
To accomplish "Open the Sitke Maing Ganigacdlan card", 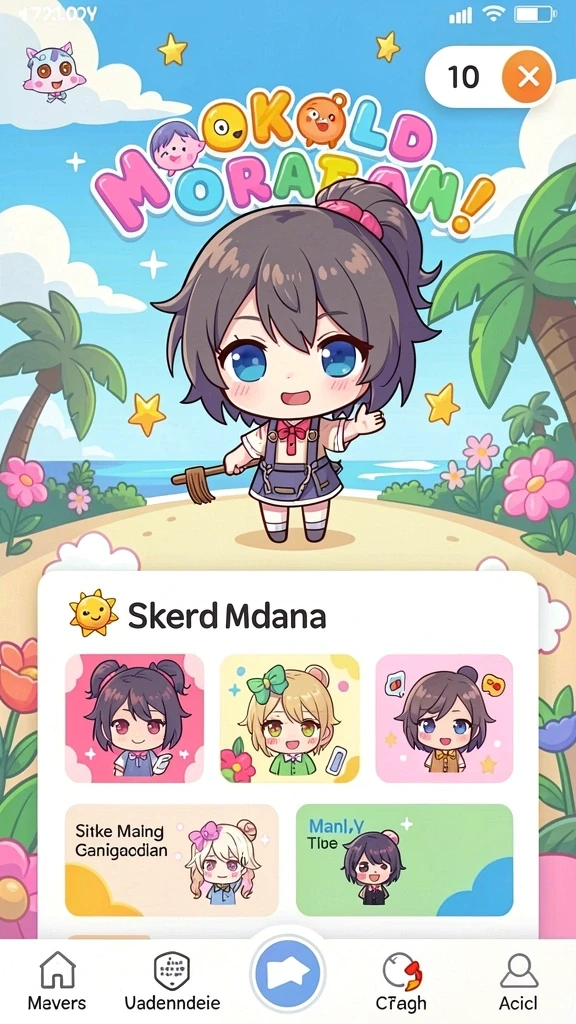I will point(172,859).
